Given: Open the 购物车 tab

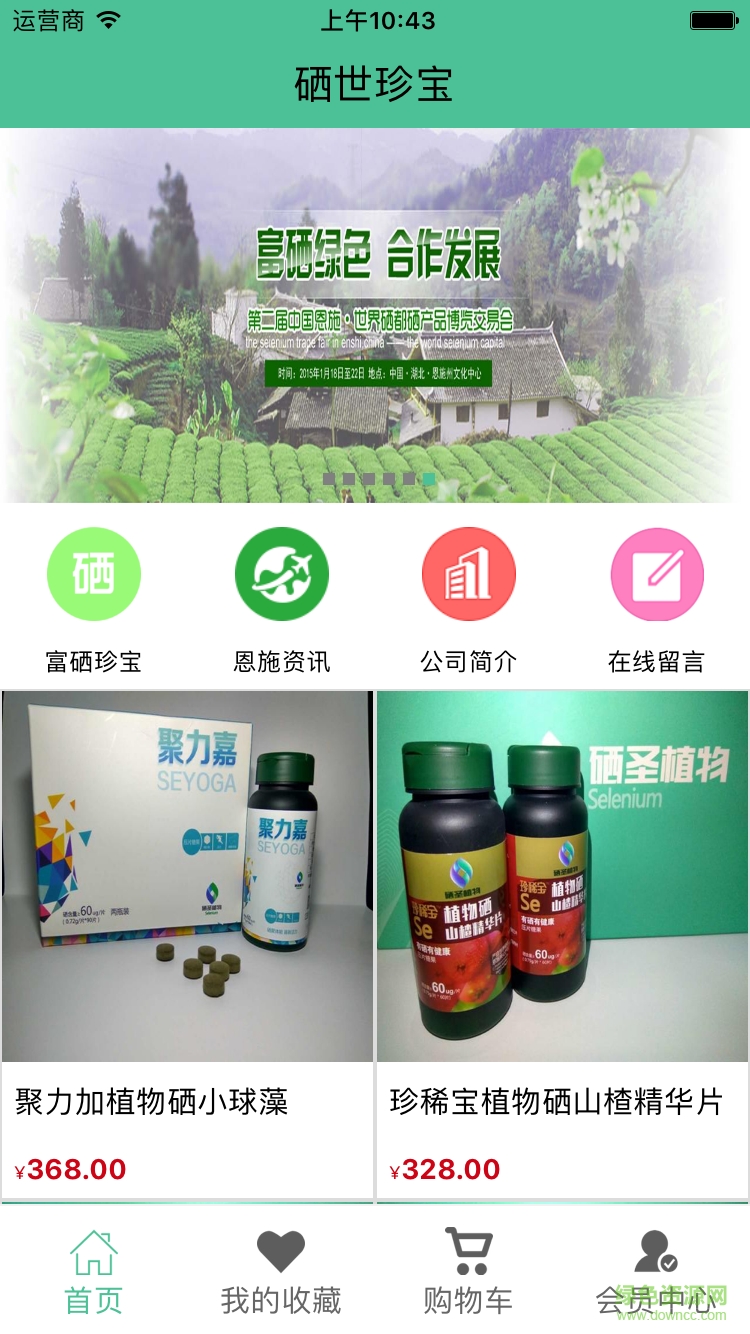Looking at the screenshot, I should pyautogui.click(x=467, y=1300).
